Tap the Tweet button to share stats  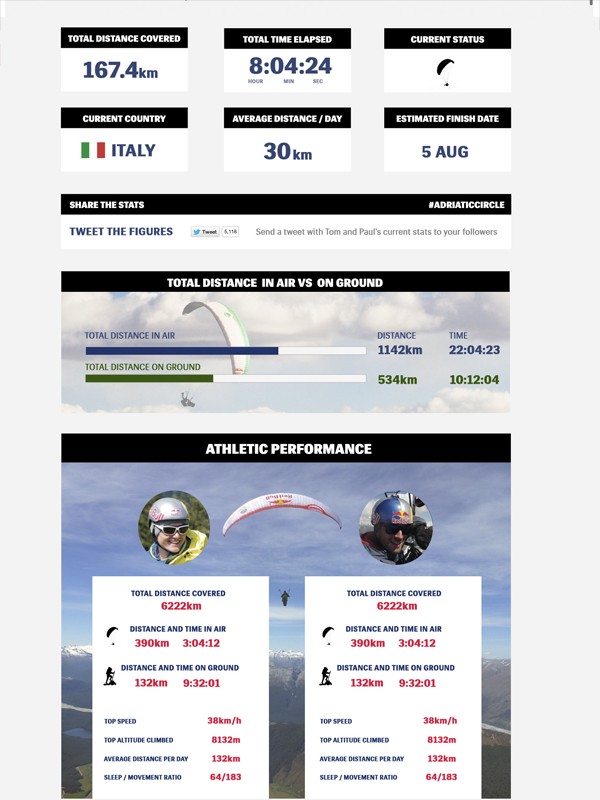click(205, 232)
